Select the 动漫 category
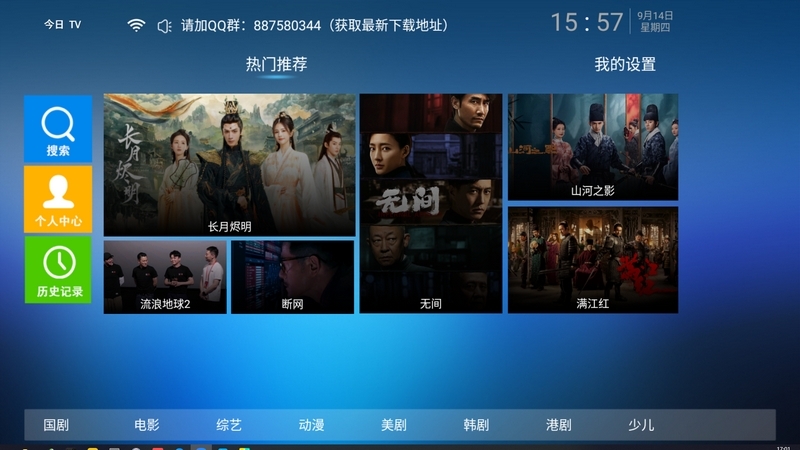 311,425
